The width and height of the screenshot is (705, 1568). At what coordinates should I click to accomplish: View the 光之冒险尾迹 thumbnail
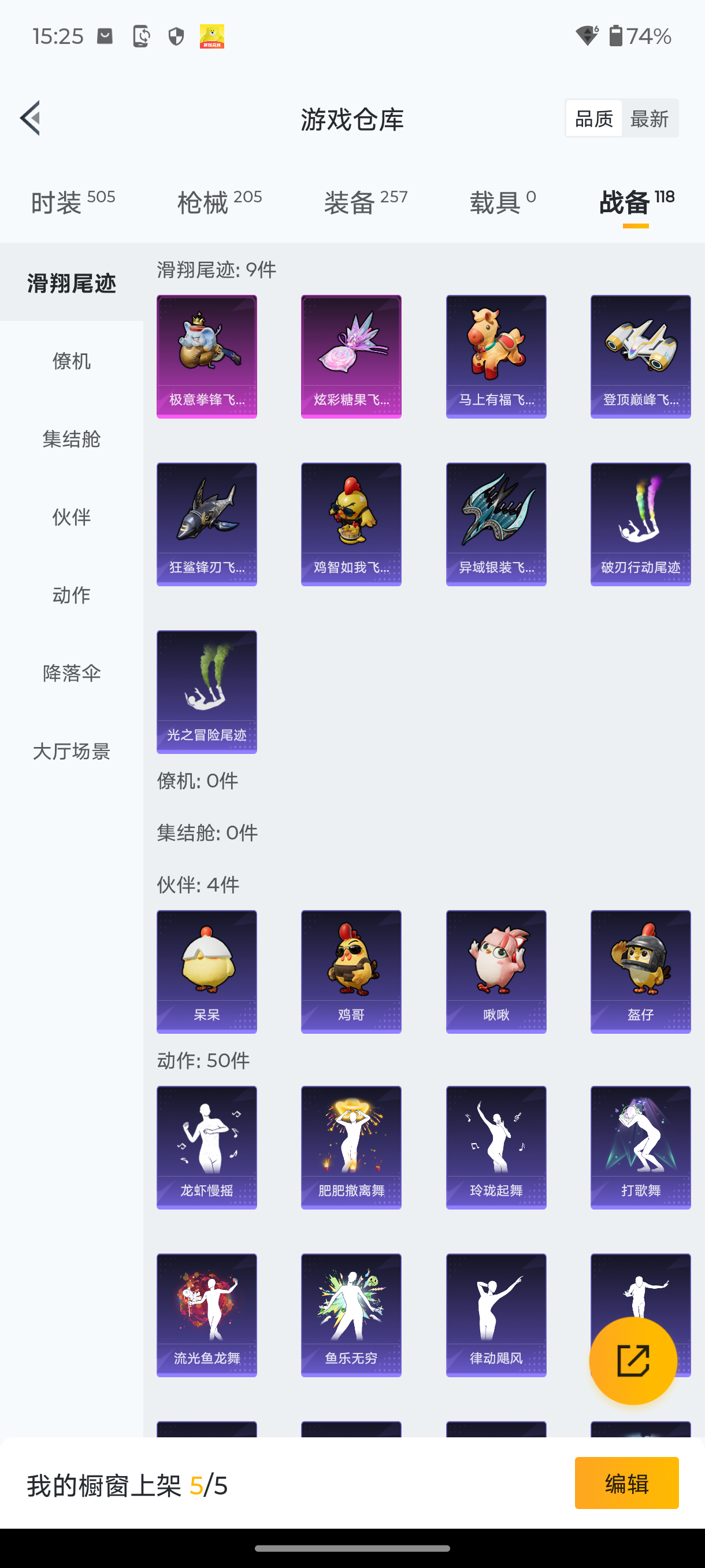tap(206, 692)
